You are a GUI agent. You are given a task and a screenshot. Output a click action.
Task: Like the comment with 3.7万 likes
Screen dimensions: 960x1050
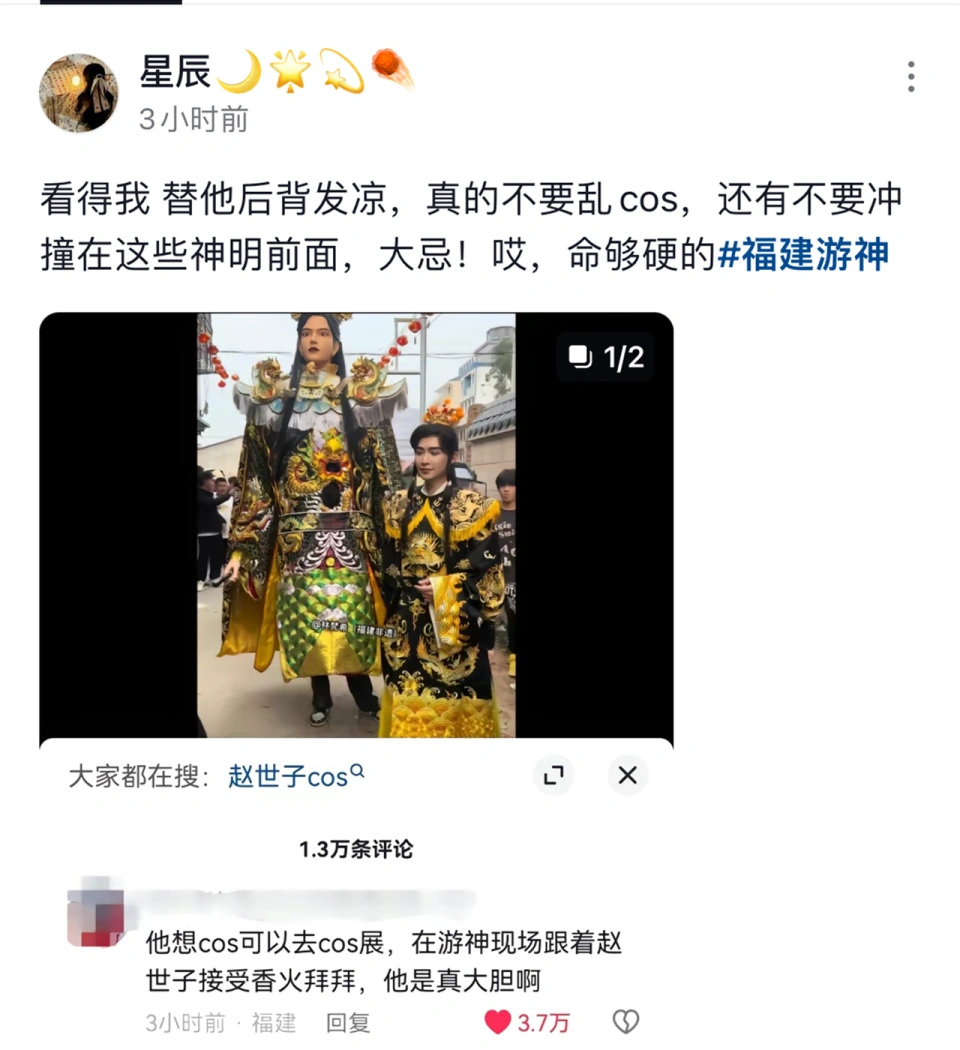(x=498, y=1022)
